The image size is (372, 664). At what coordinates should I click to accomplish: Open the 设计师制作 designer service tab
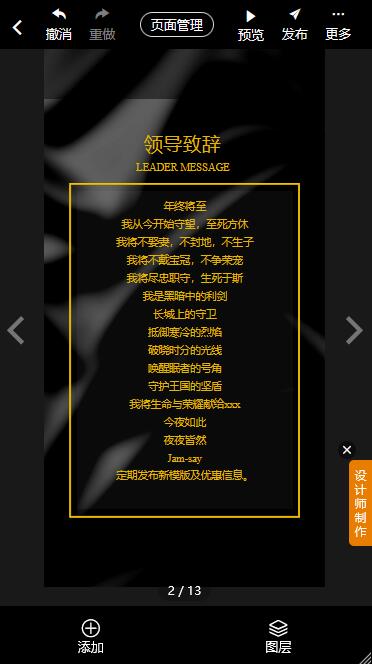coord(361,503)
